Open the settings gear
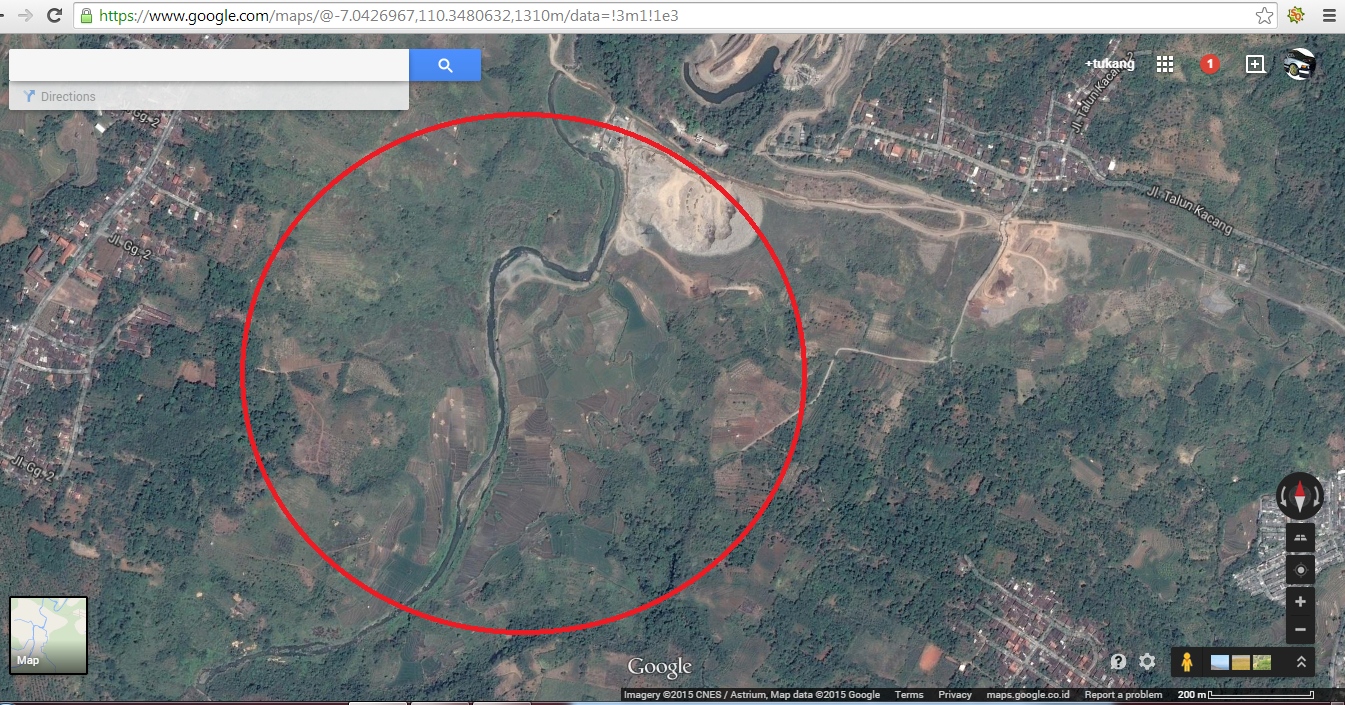 click(1147, 662)
